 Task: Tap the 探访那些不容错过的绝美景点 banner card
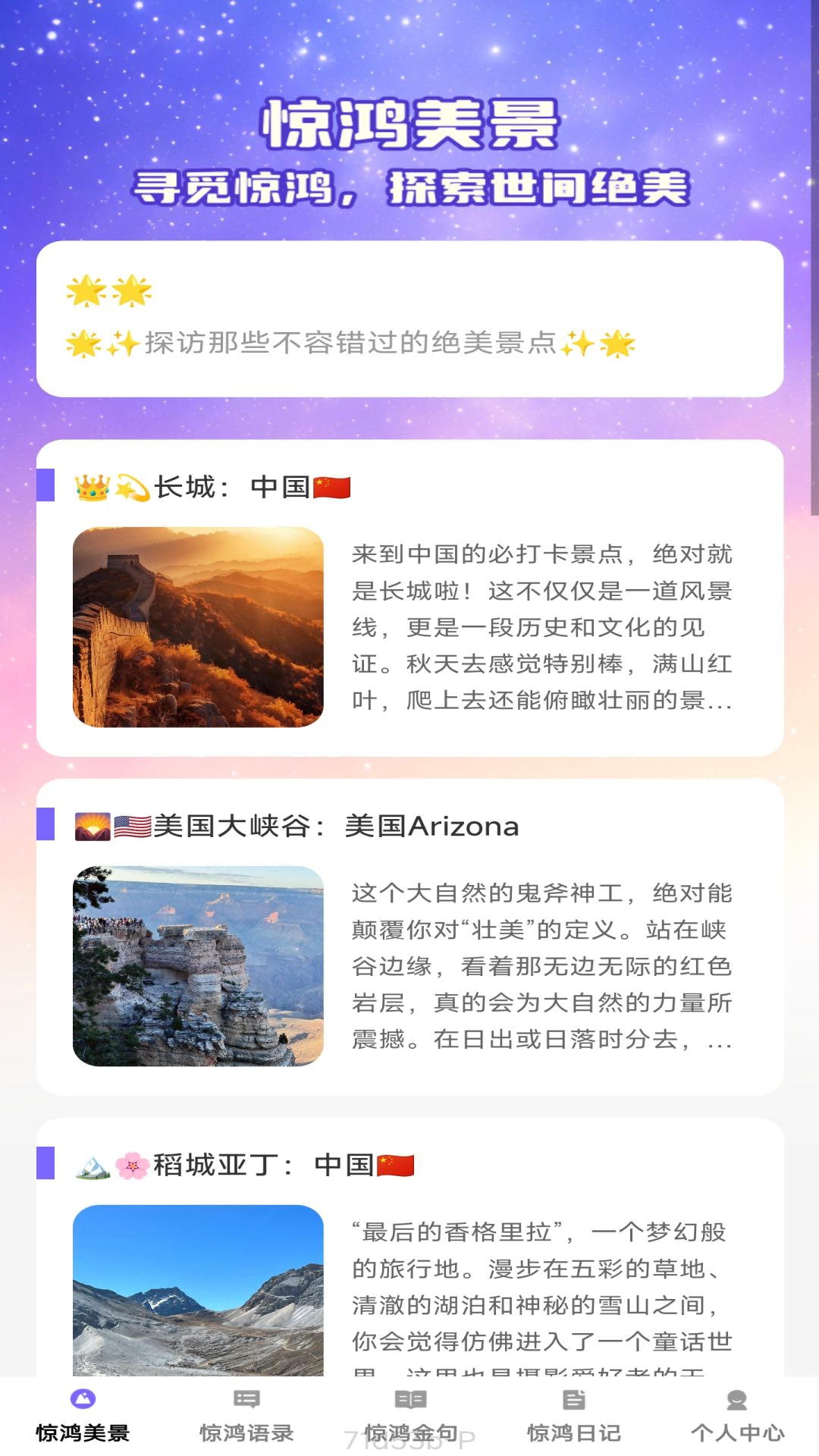tap(409, 318)
